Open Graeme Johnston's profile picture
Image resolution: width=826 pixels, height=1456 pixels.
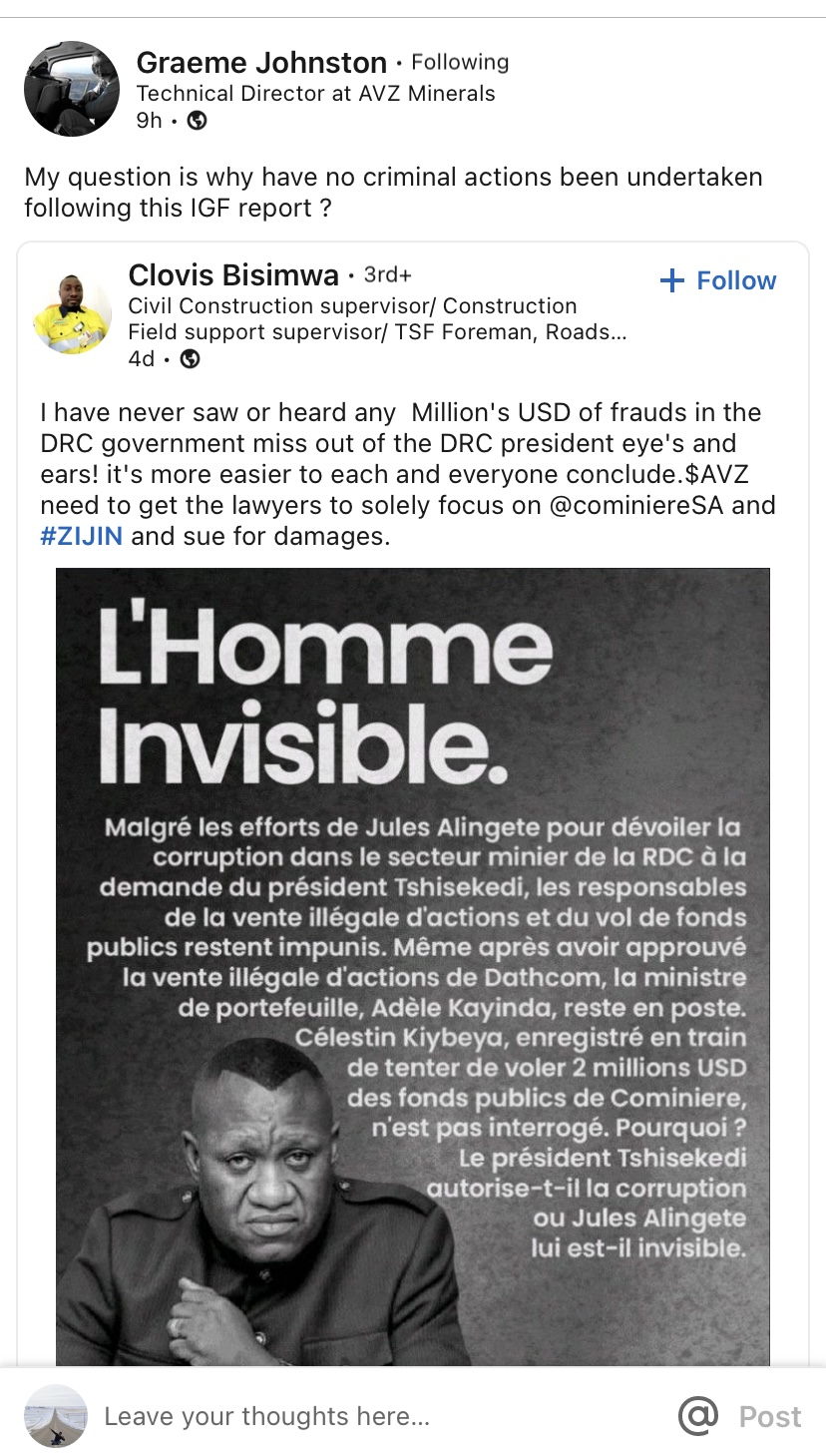tap(71, 89)
